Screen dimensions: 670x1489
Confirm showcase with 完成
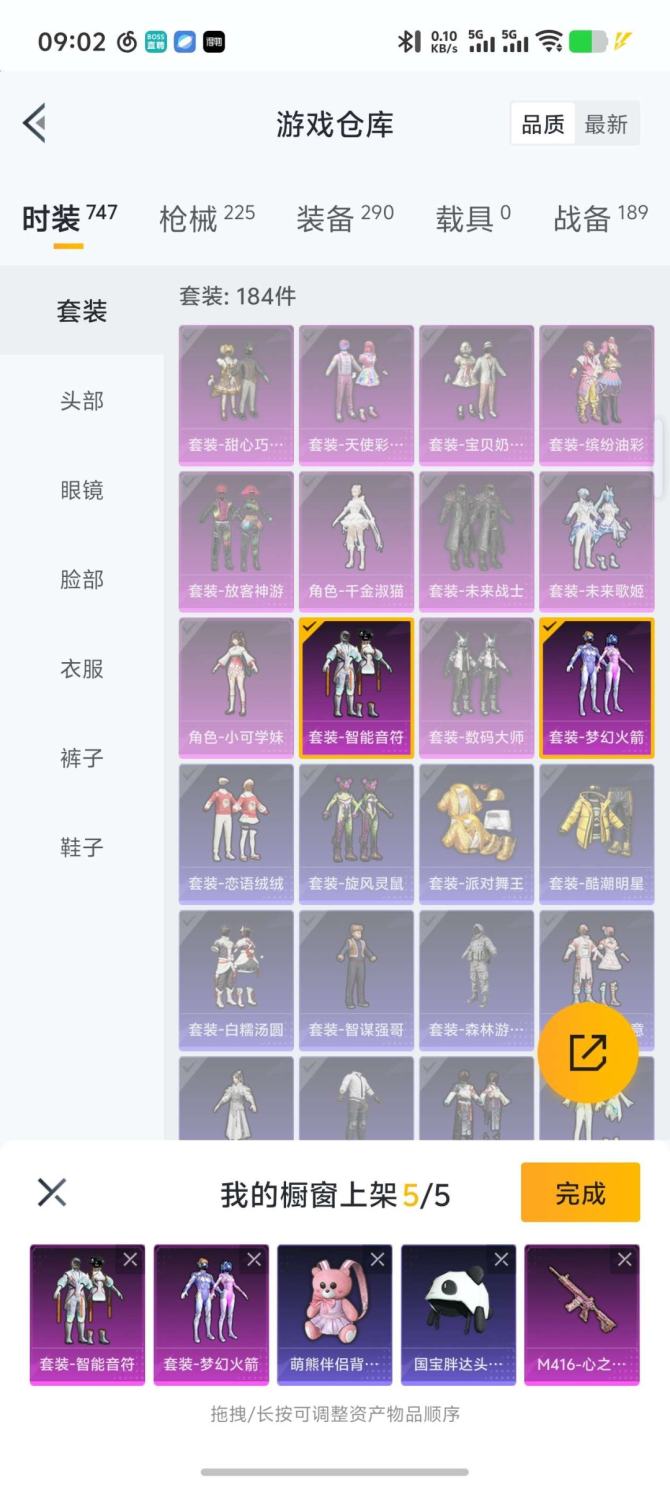(580, 1192)
